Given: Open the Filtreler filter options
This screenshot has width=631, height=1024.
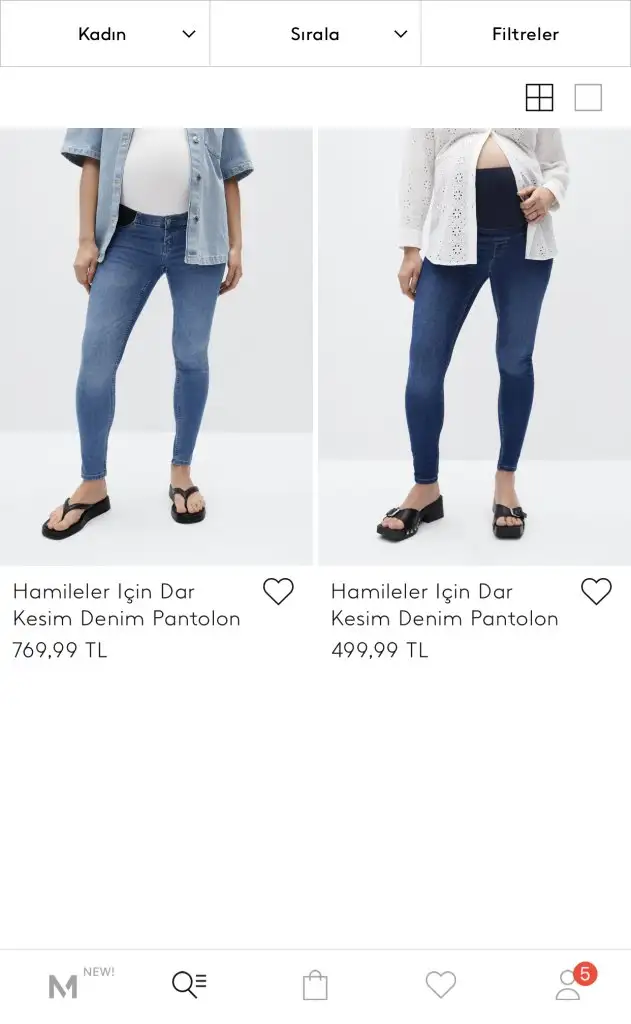Looking at the screenshot, I should (x=525, y=34).
